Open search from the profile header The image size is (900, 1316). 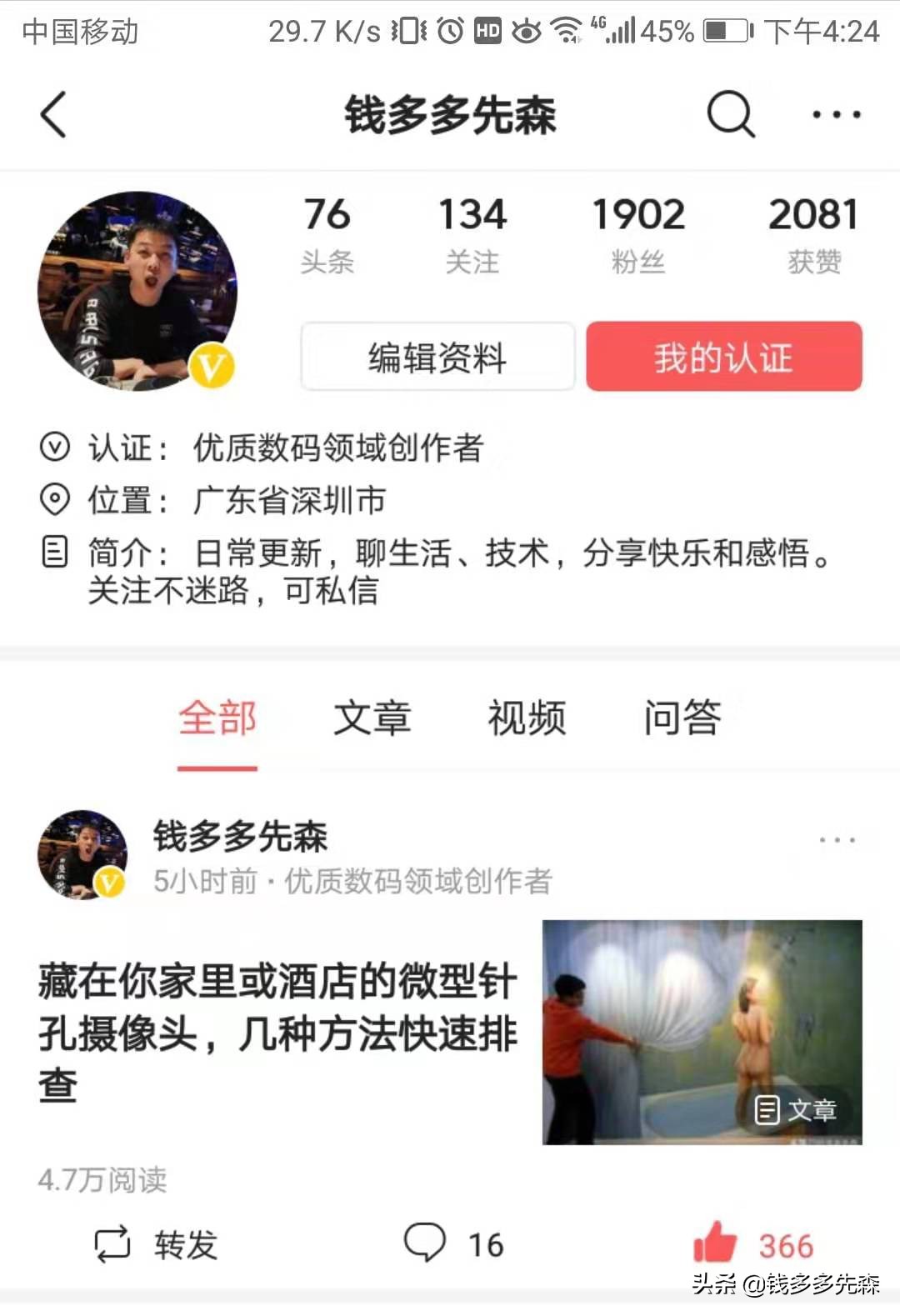pyautogui.click(x=729, y=113)
